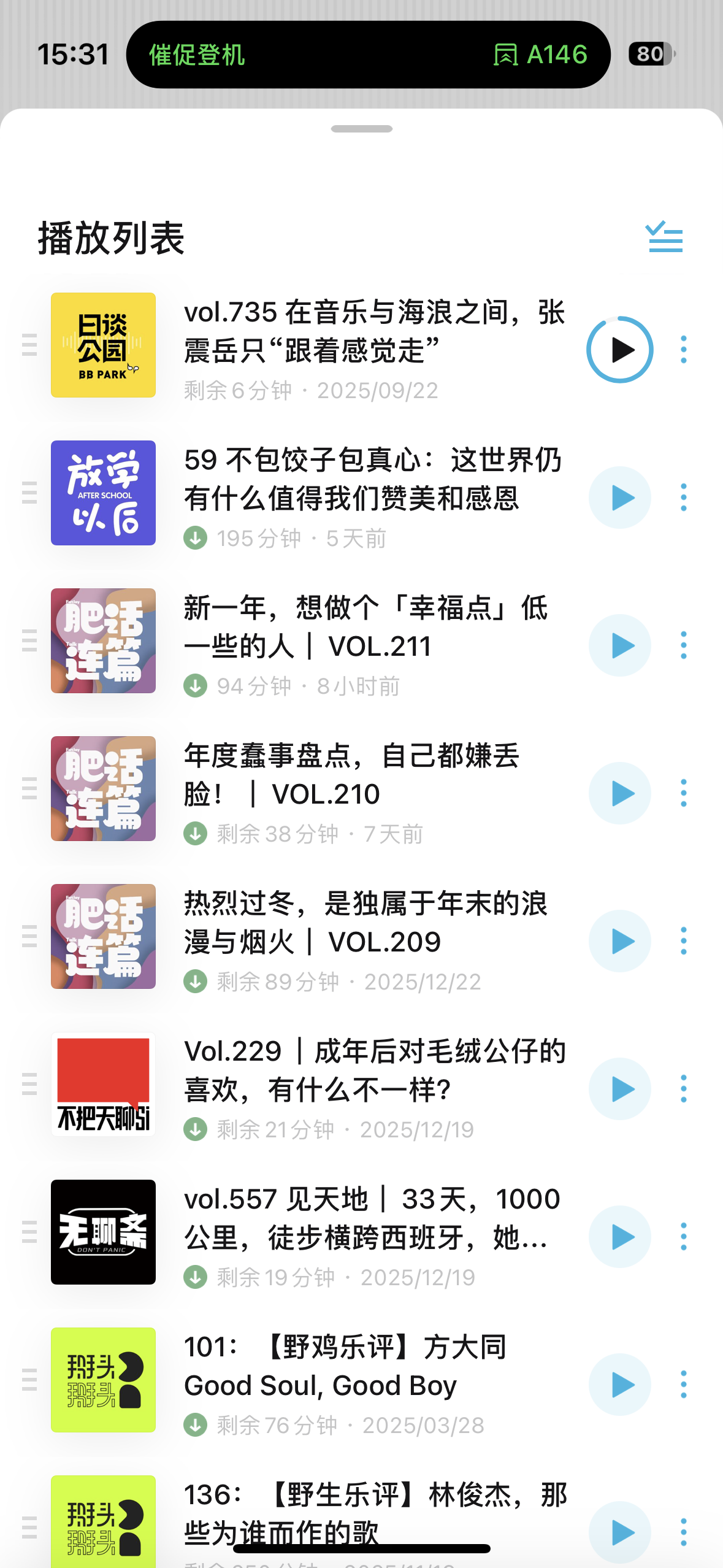Open more options for vol.557 见天地

683,1237
